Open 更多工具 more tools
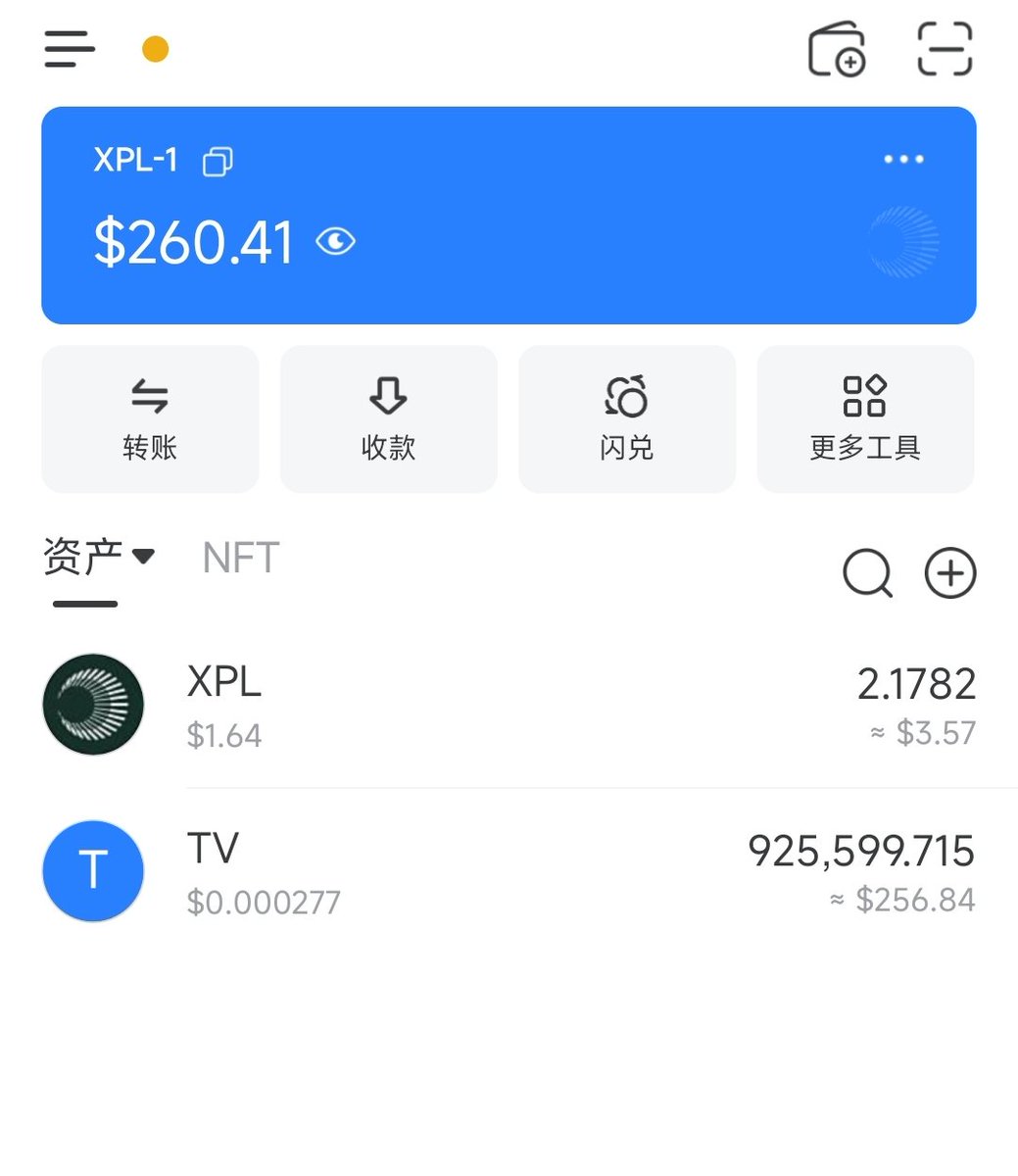The image size is (1018, 1176). pos(865,419)
